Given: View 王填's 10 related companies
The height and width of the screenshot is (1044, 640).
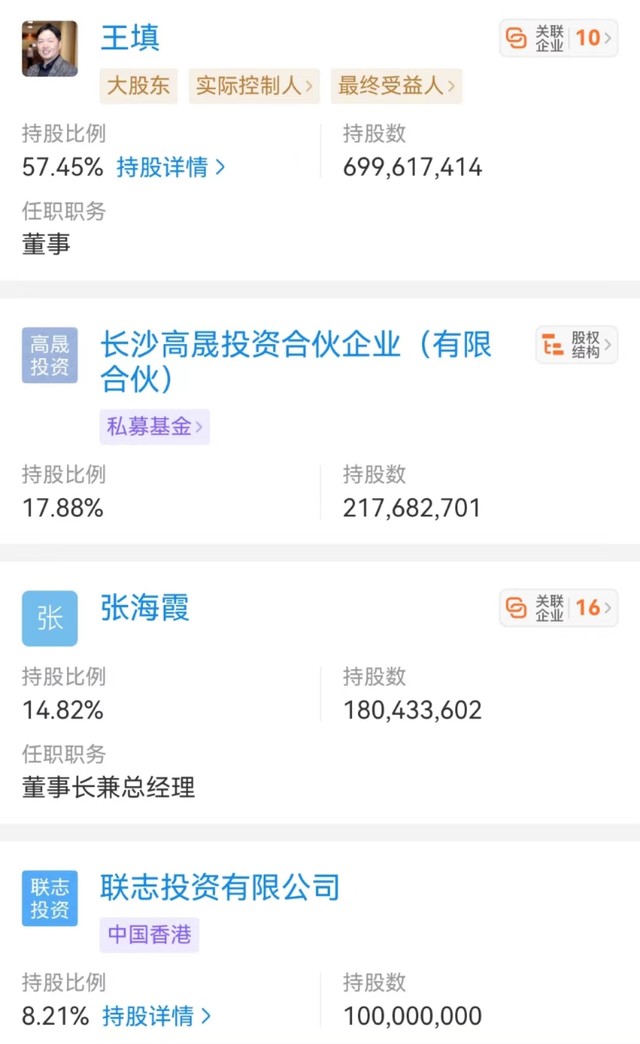Looking at the screenshot, I should pos(559,38).
